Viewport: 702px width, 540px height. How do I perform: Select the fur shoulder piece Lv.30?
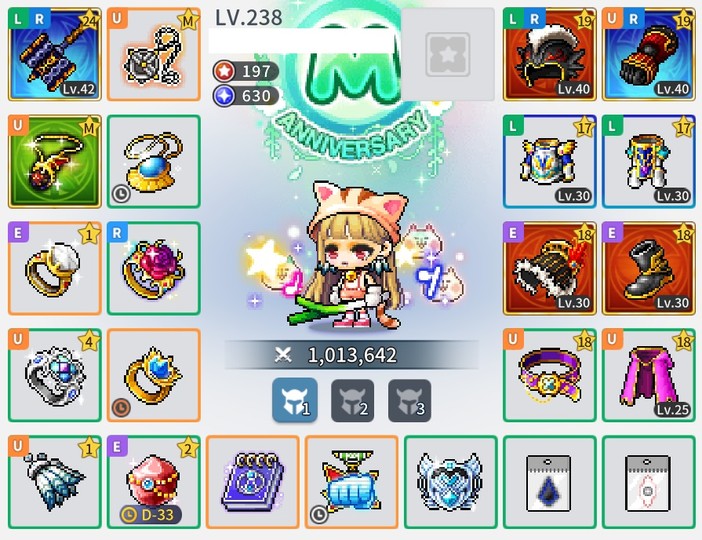[550, 268]
